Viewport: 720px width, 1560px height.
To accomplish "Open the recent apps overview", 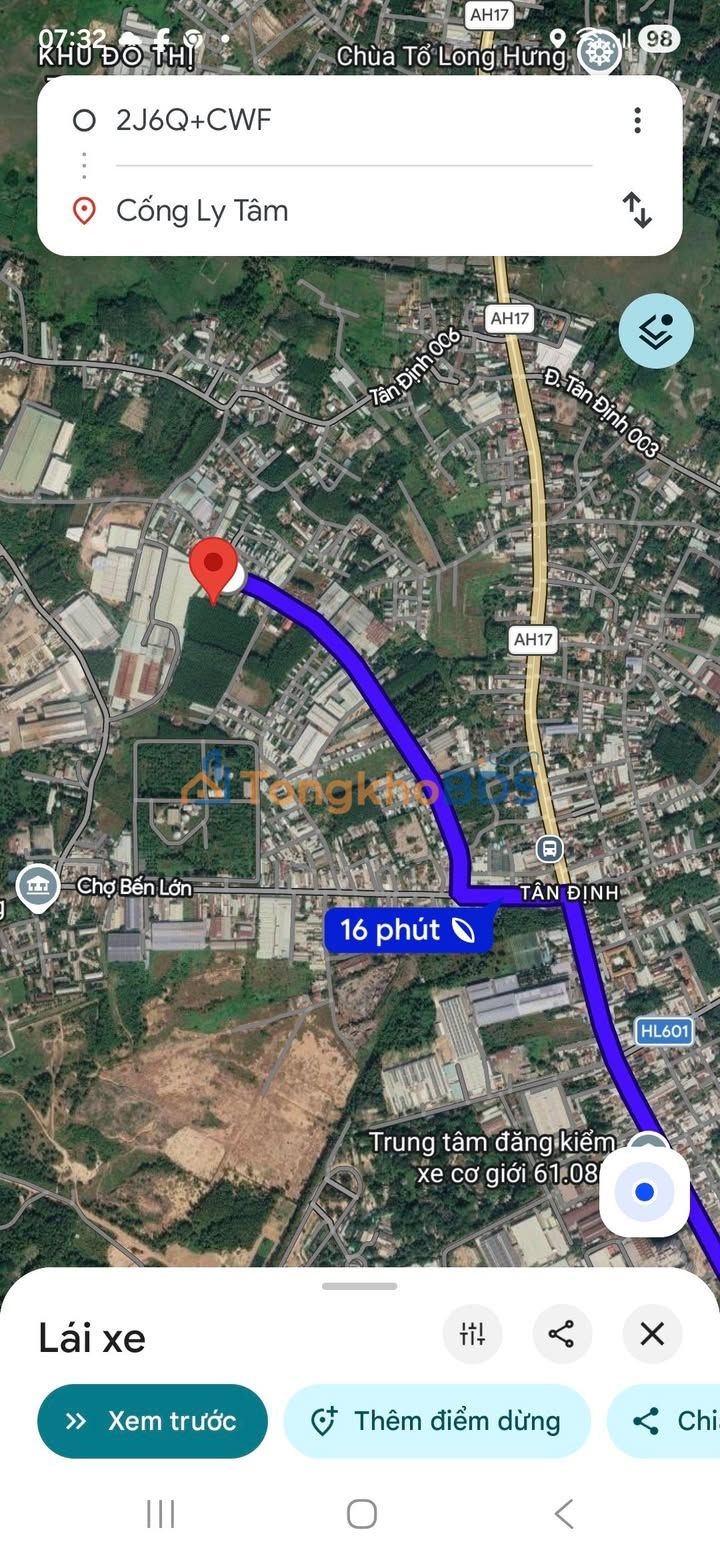I will point(160,1514).
